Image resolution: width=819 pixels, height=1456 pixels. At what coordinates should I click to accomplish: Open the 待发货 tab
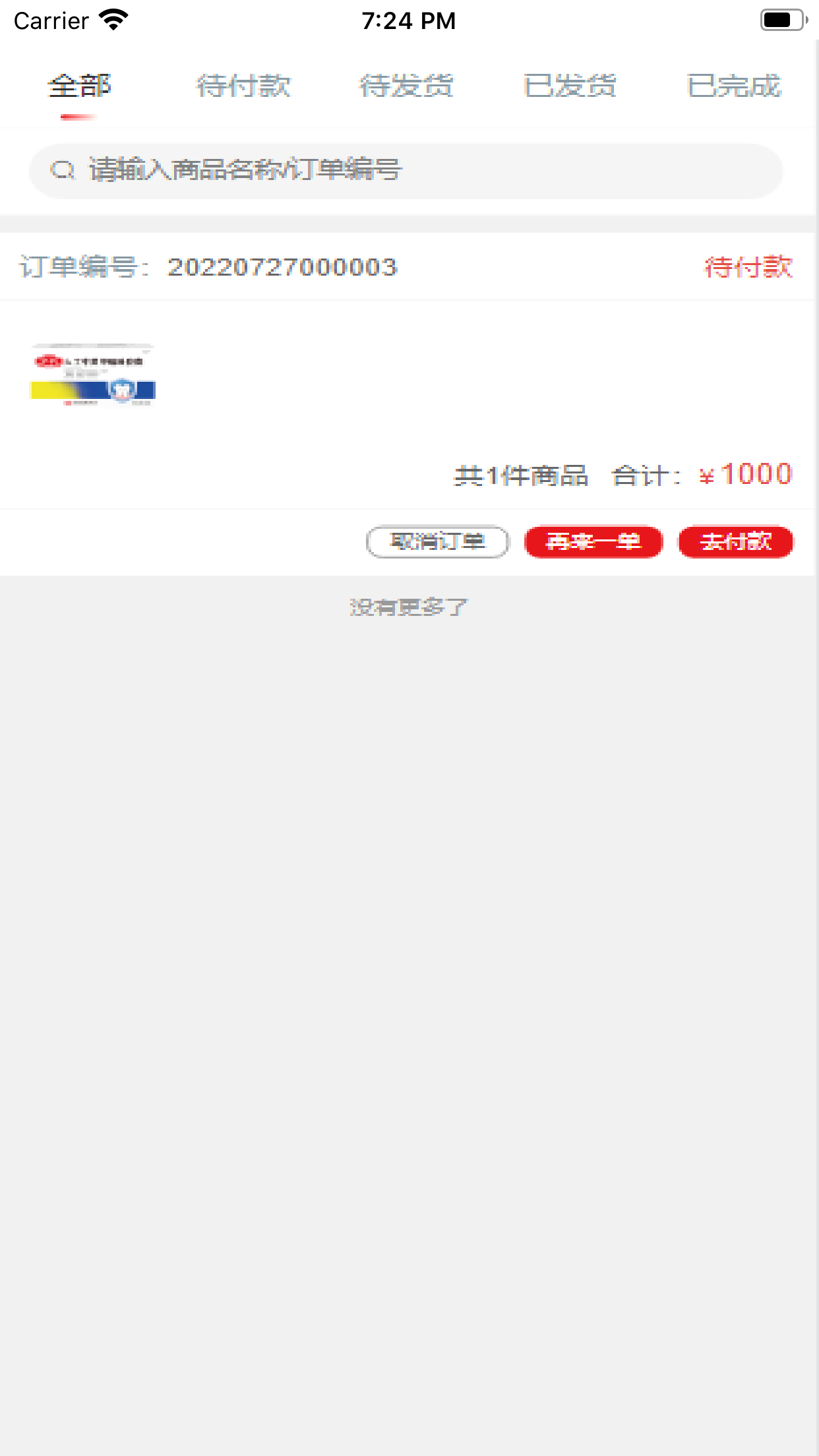tap(406, 86)
